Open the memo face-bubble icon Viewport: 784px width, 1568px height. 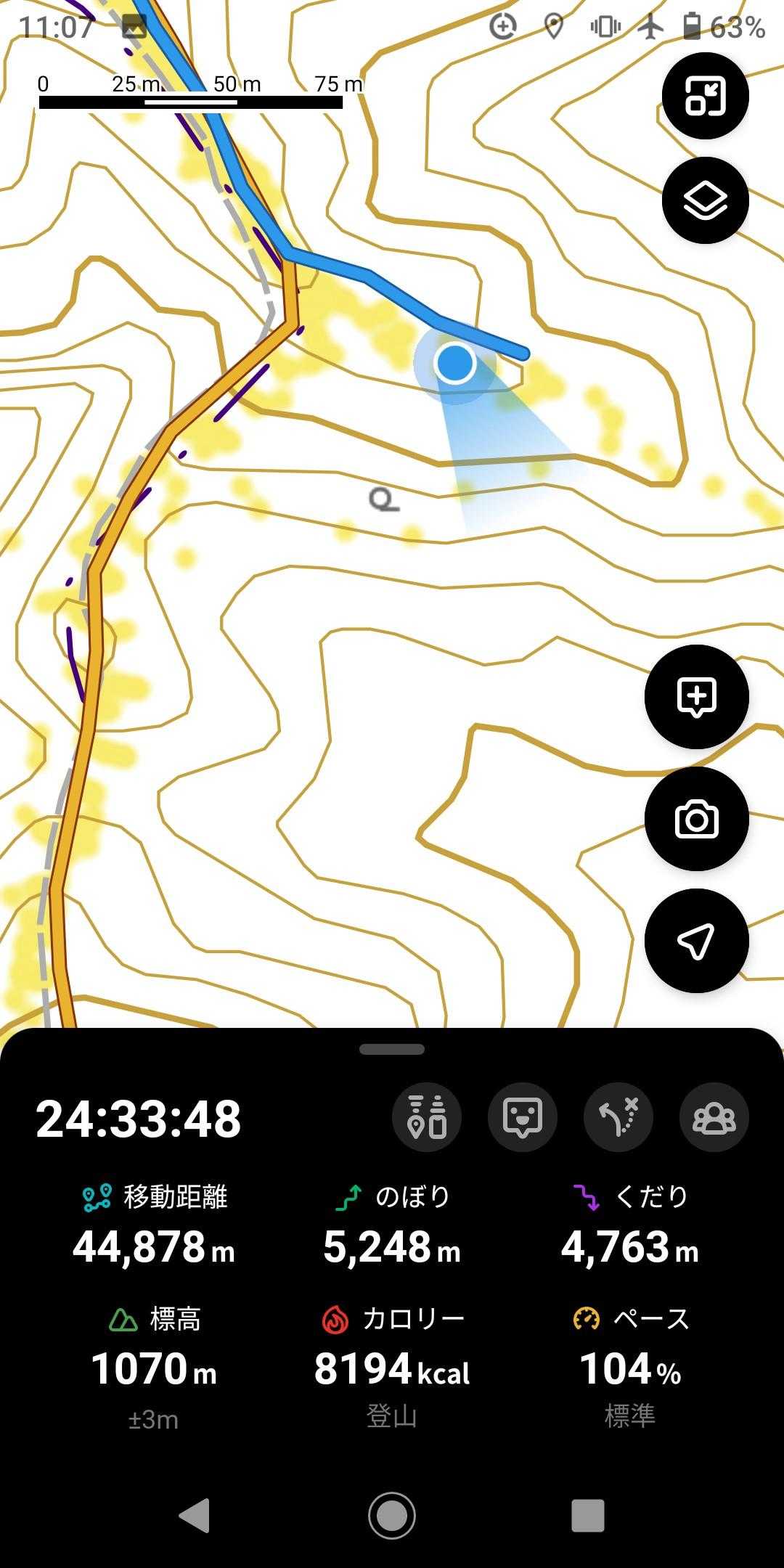click(x=523, y=1117)
